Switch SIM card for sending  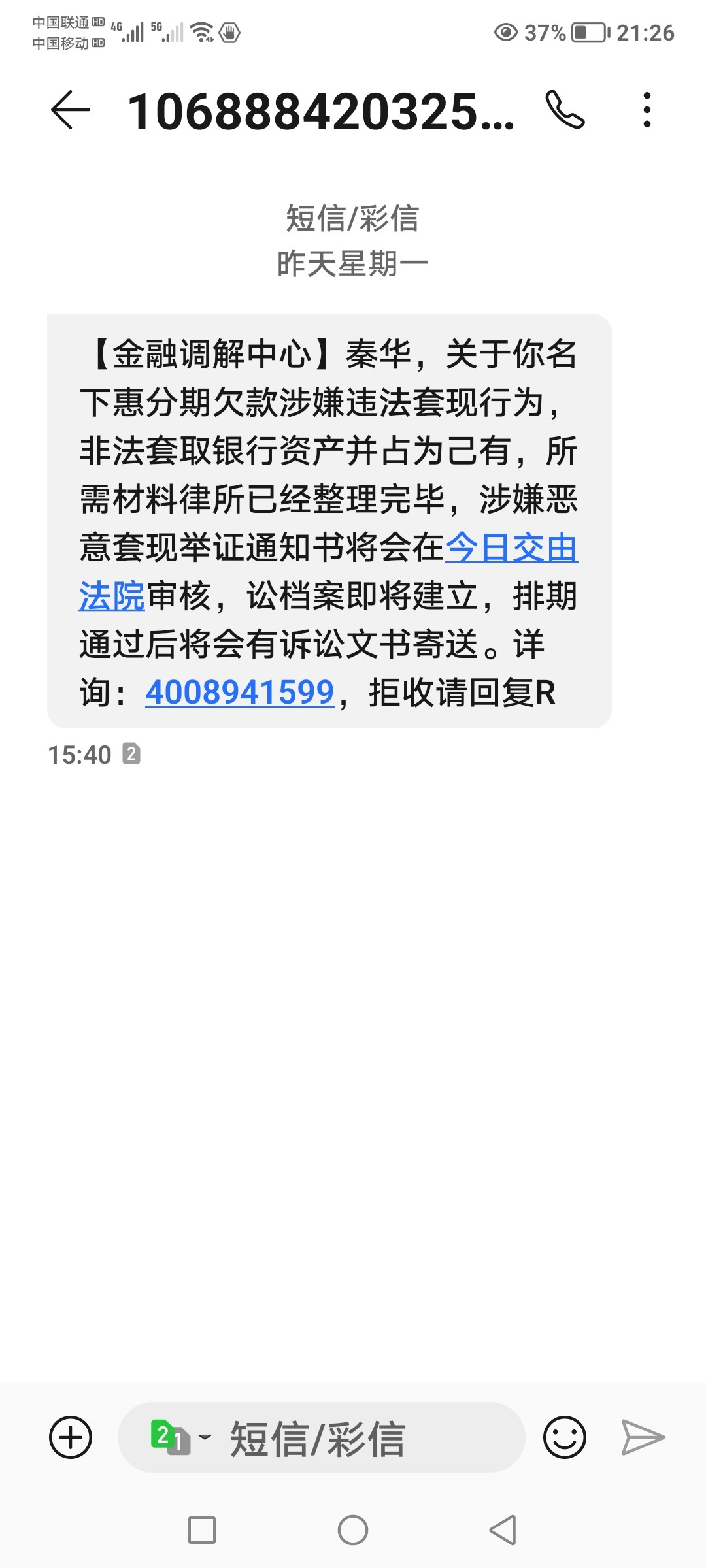pos(179,1437)
